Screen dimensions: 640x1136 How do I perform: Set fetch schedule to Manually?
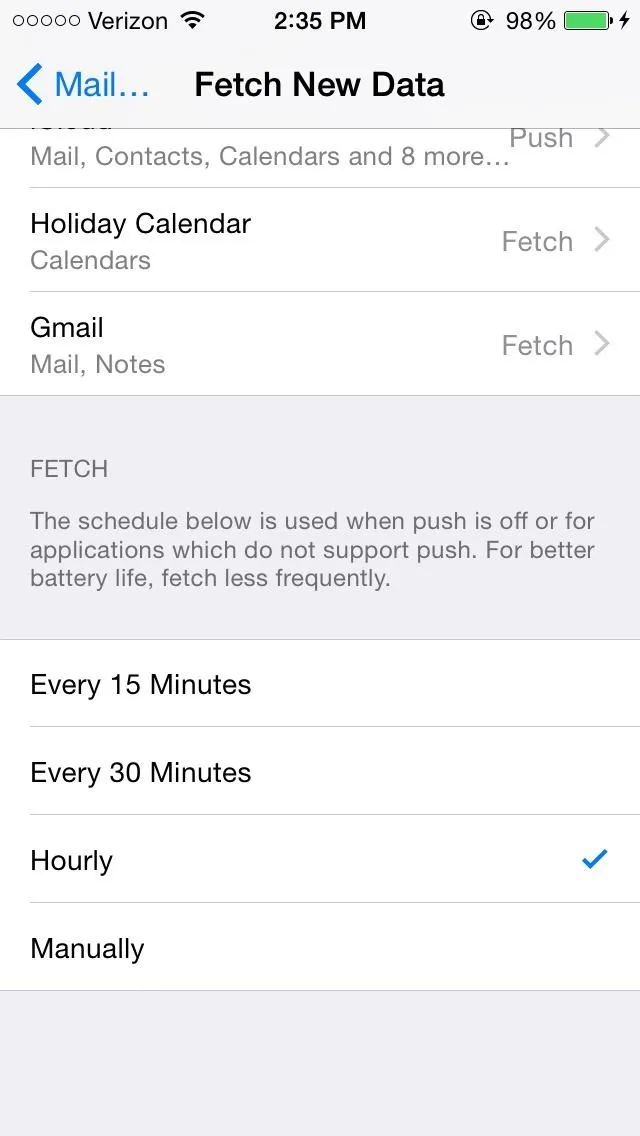[320, 947]
